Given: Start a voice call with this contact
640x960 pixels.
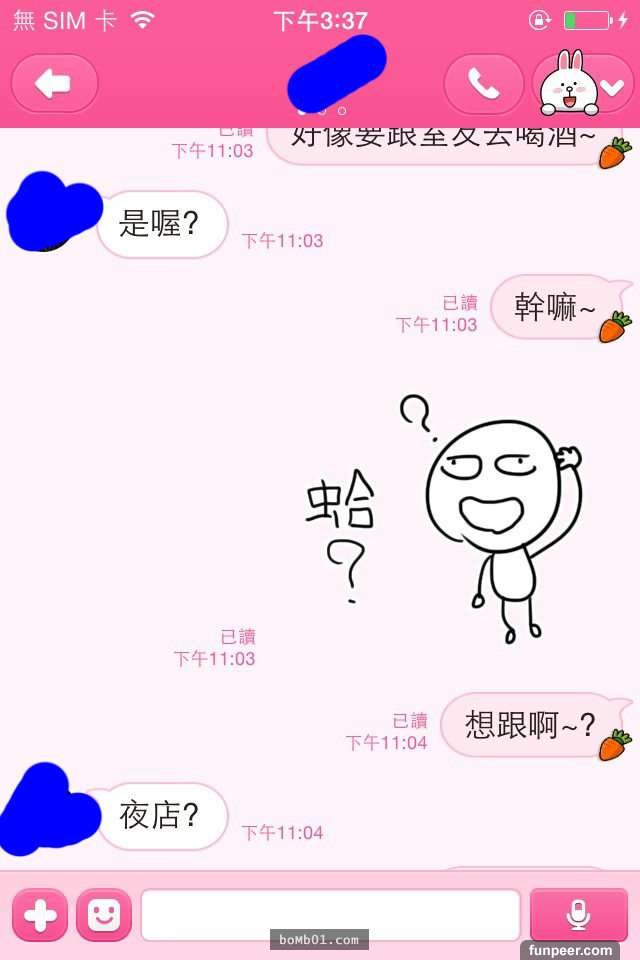Looking at the screenshot, I should [x=484, y=84].
